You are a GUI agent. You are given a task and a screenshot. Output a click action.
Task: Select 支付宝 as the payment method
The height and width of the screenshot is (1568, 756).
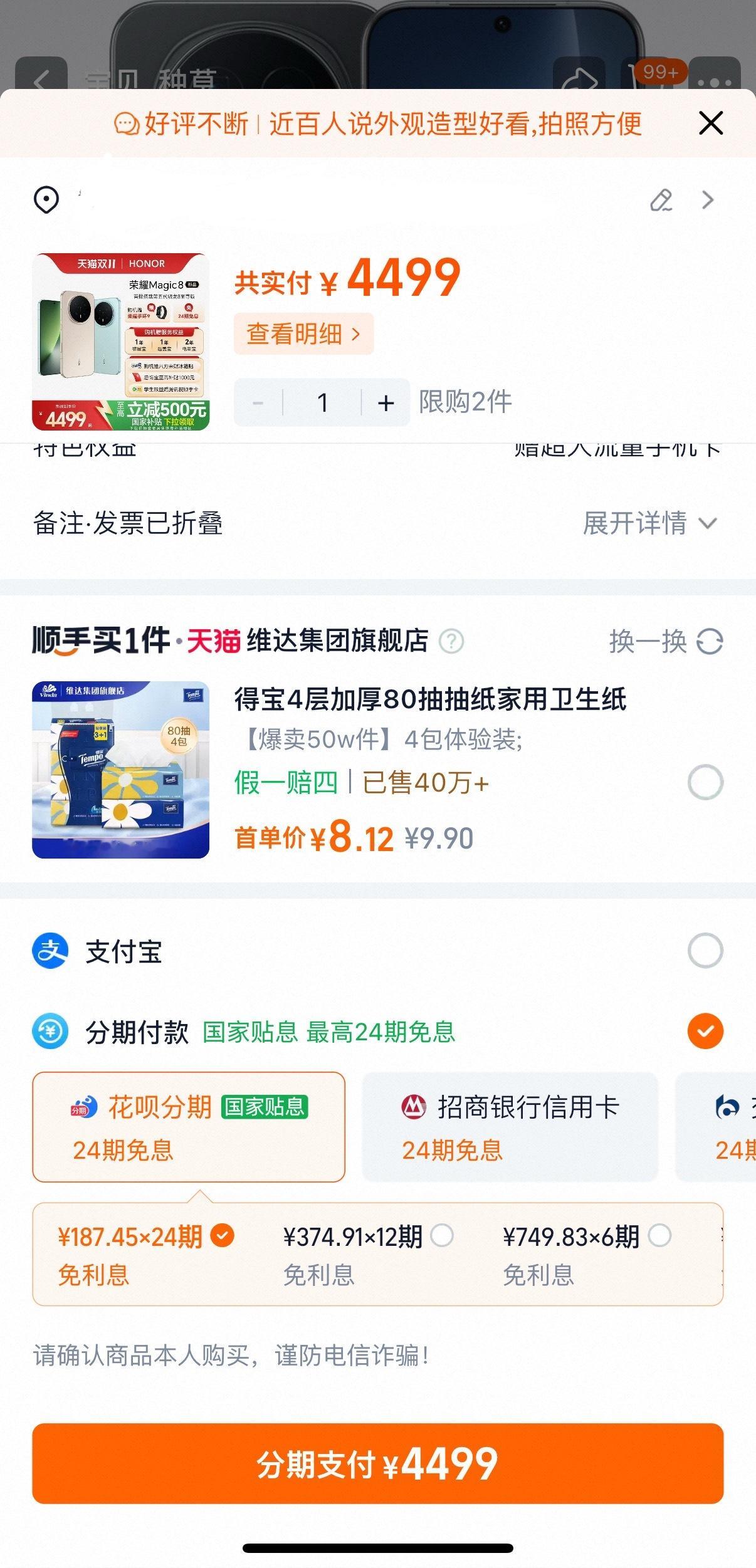[705, 953]
